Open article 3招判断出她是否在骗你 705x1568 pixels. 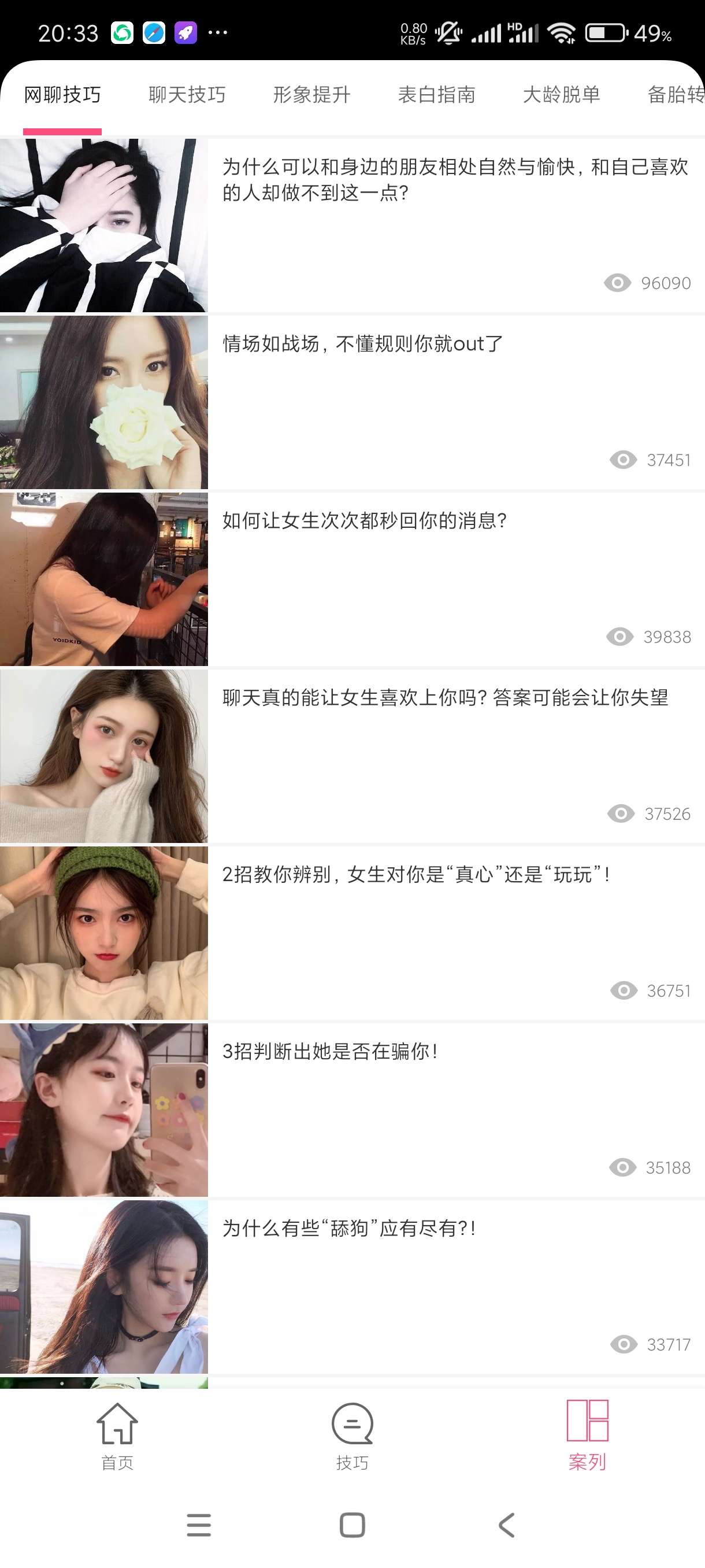pyautogui.click(x=330, y=1051)
